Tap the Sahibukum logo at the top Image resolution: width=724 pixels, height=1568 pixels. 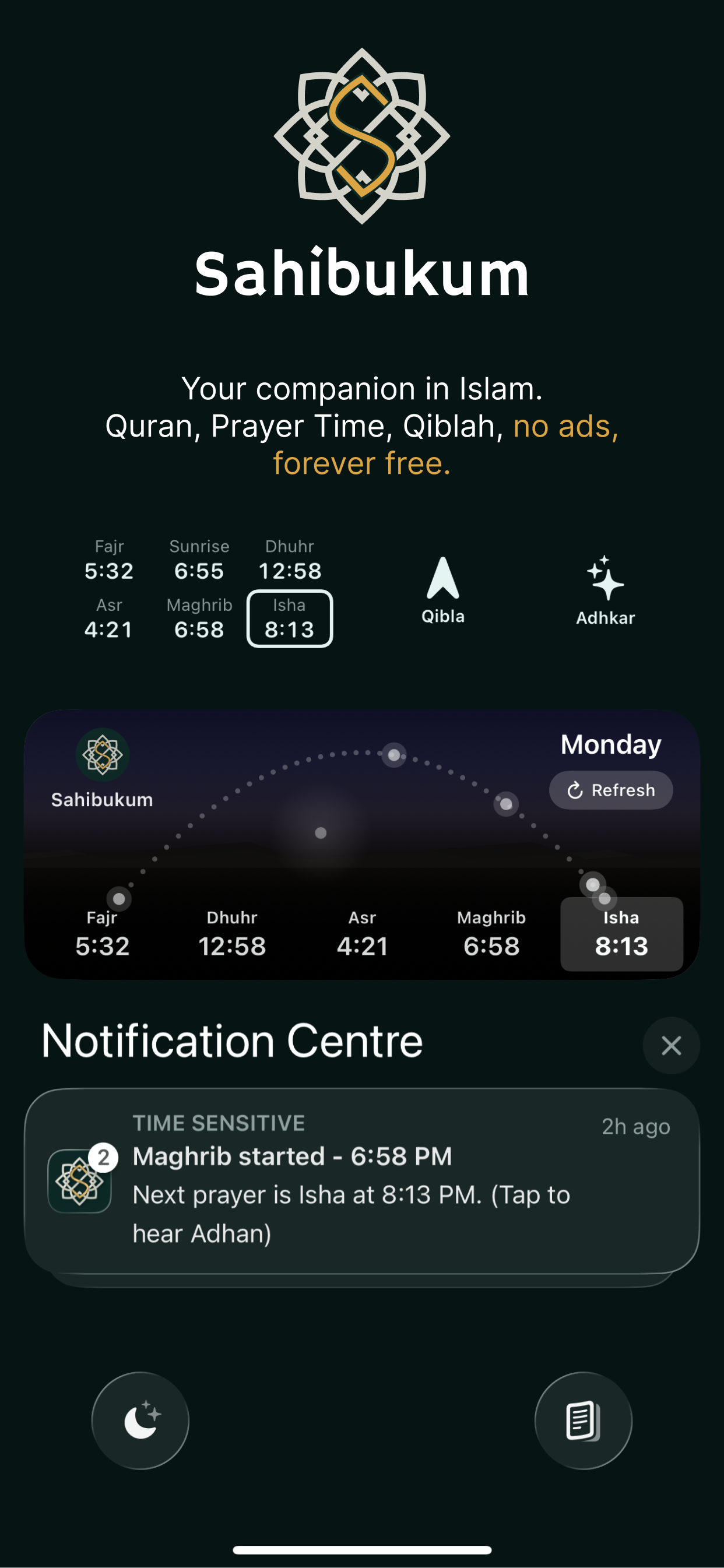[361, 135]
